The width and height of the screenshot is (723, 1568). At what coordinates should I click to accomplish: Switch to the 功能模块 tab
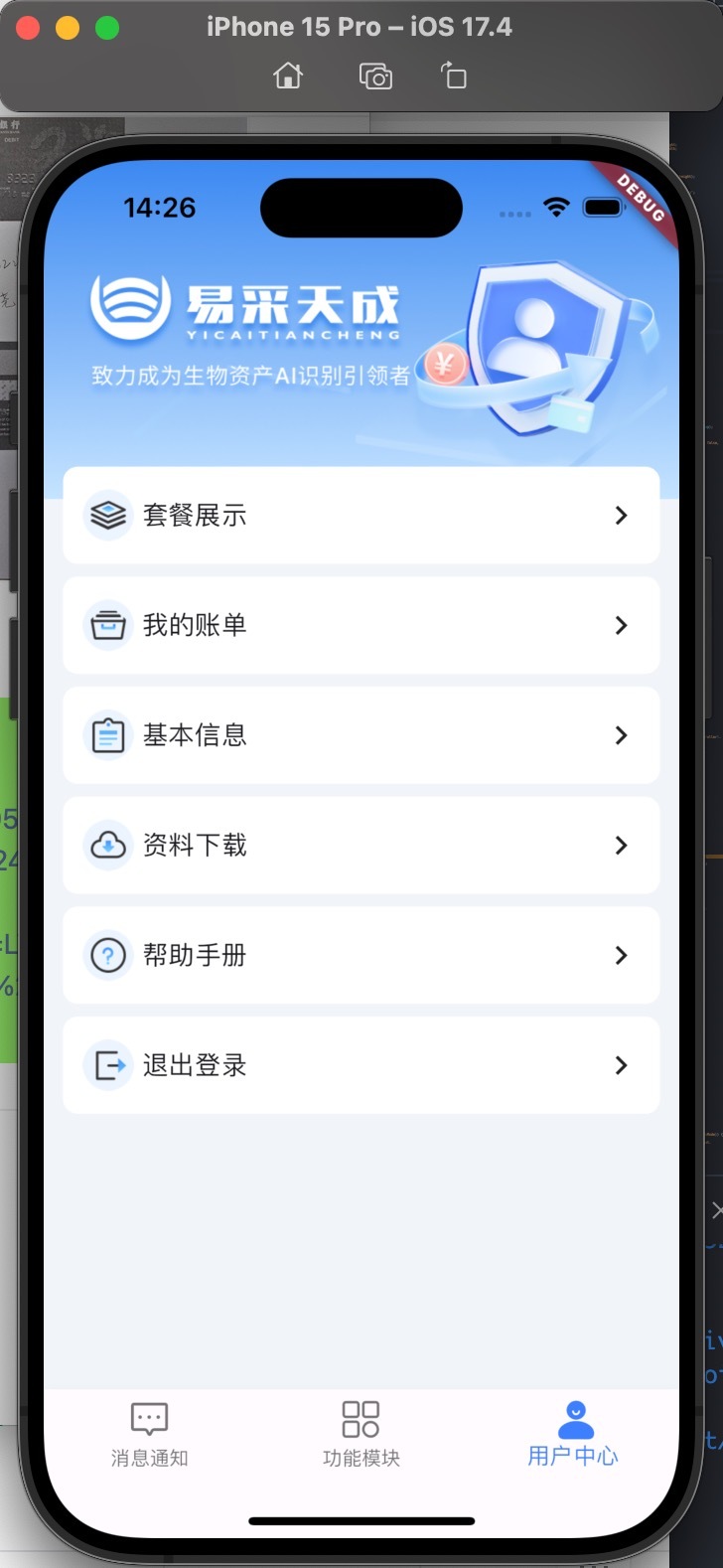361,1434
